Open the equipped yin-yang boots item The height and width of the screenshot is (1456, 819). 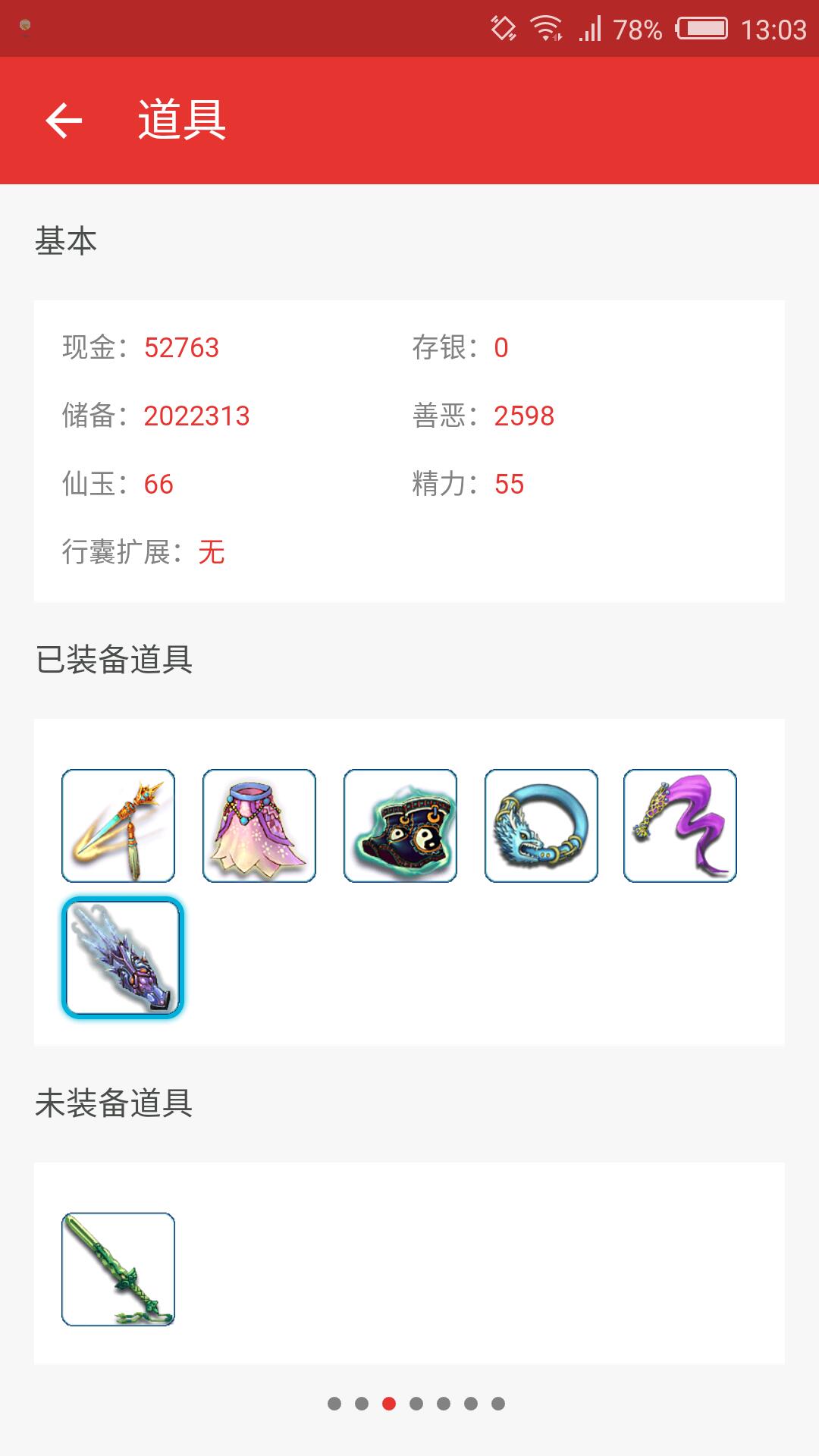tap(400, 826)
